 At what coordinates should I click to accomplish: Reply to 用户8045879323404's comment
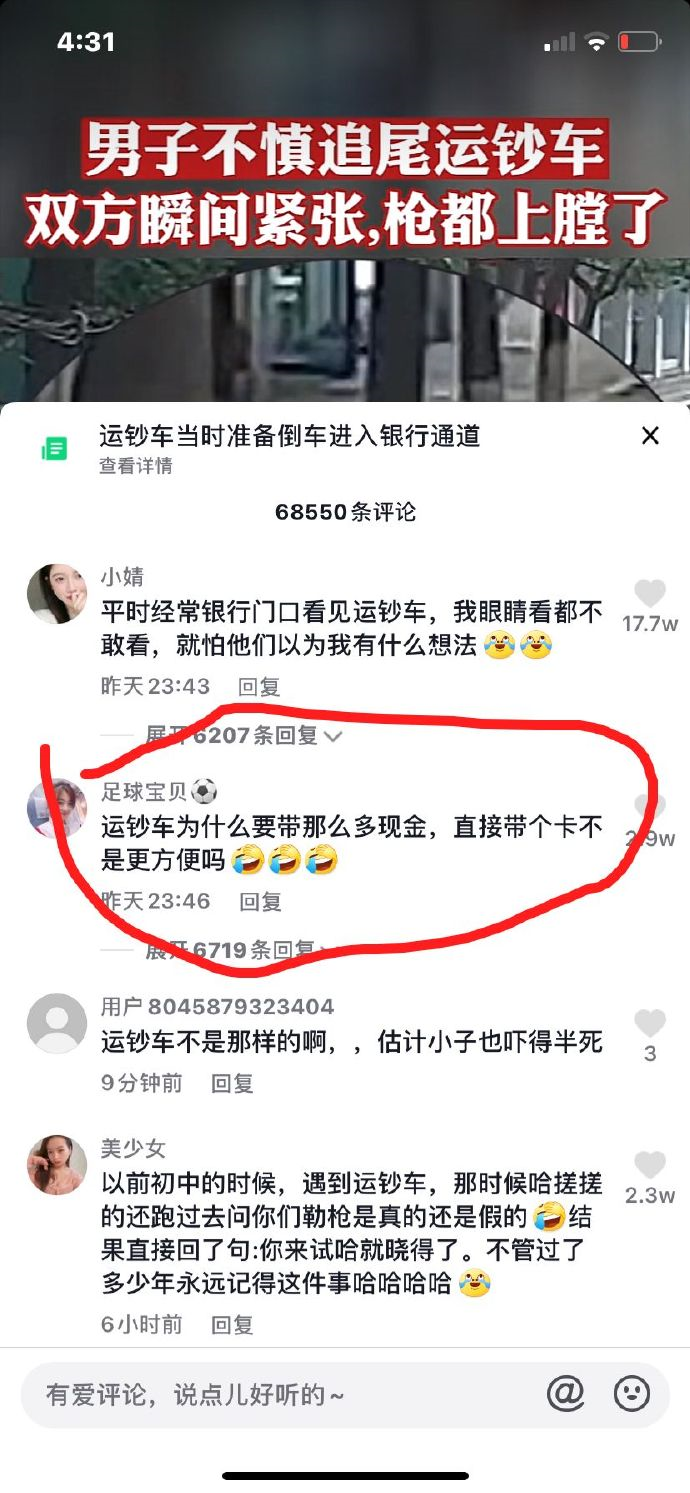(232, 1083)
